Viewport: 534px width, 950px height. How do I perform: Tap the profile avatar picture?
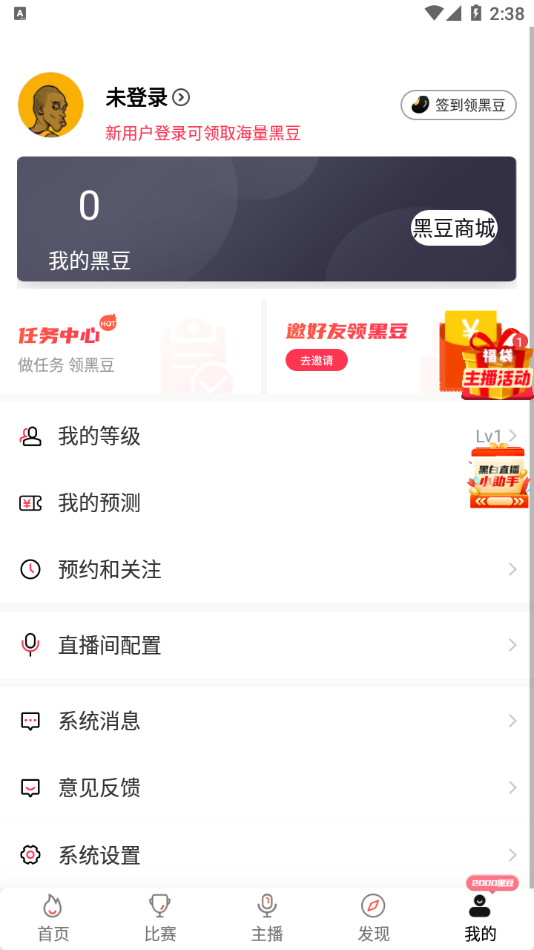click(50, 105)
